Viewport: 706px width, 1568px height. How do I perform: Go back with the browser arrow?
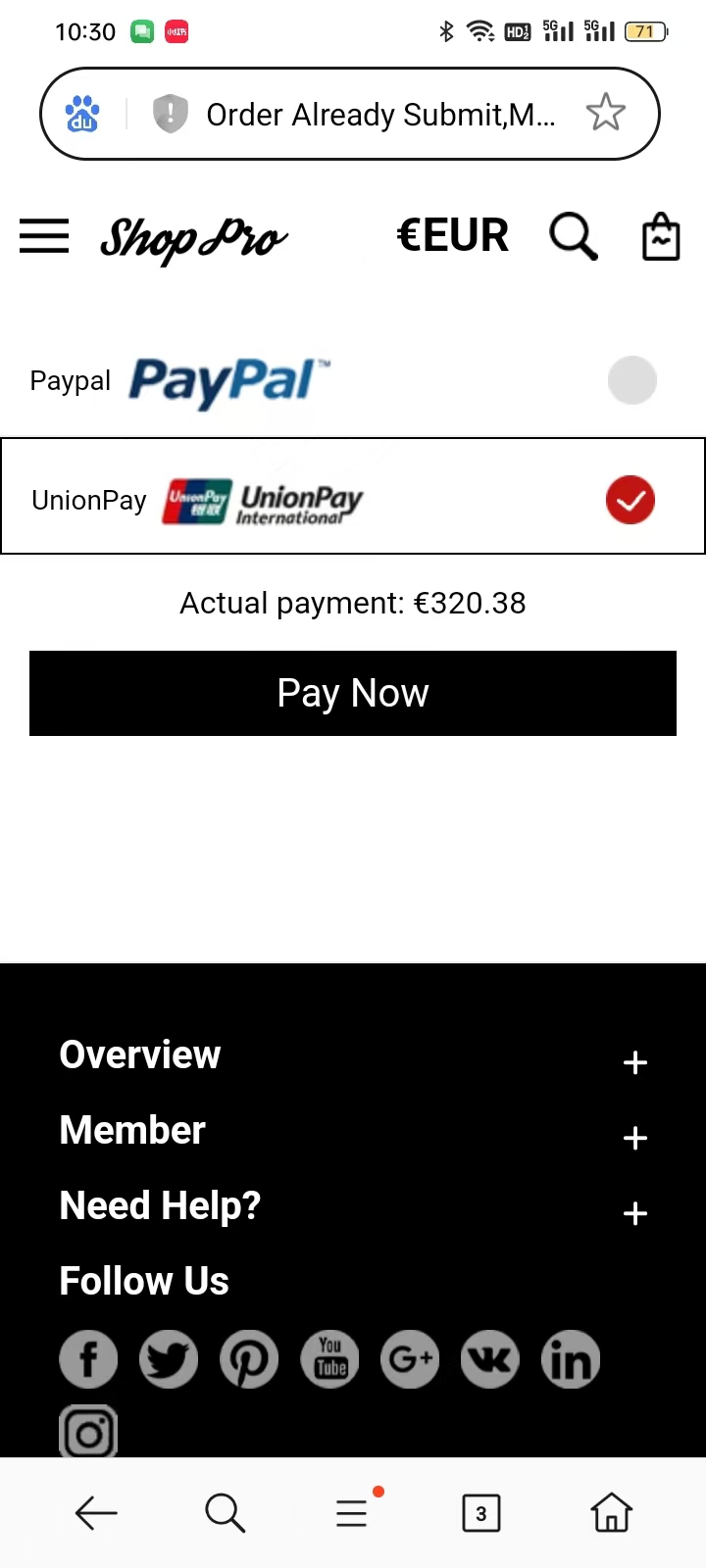pyautogui.click(x=96, y=1513)
